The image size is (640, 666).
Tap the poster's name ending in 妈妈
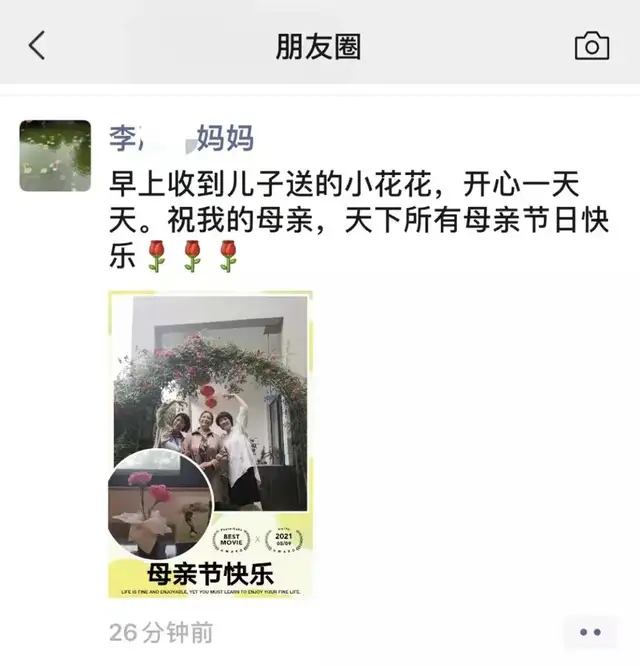point(181,139)
